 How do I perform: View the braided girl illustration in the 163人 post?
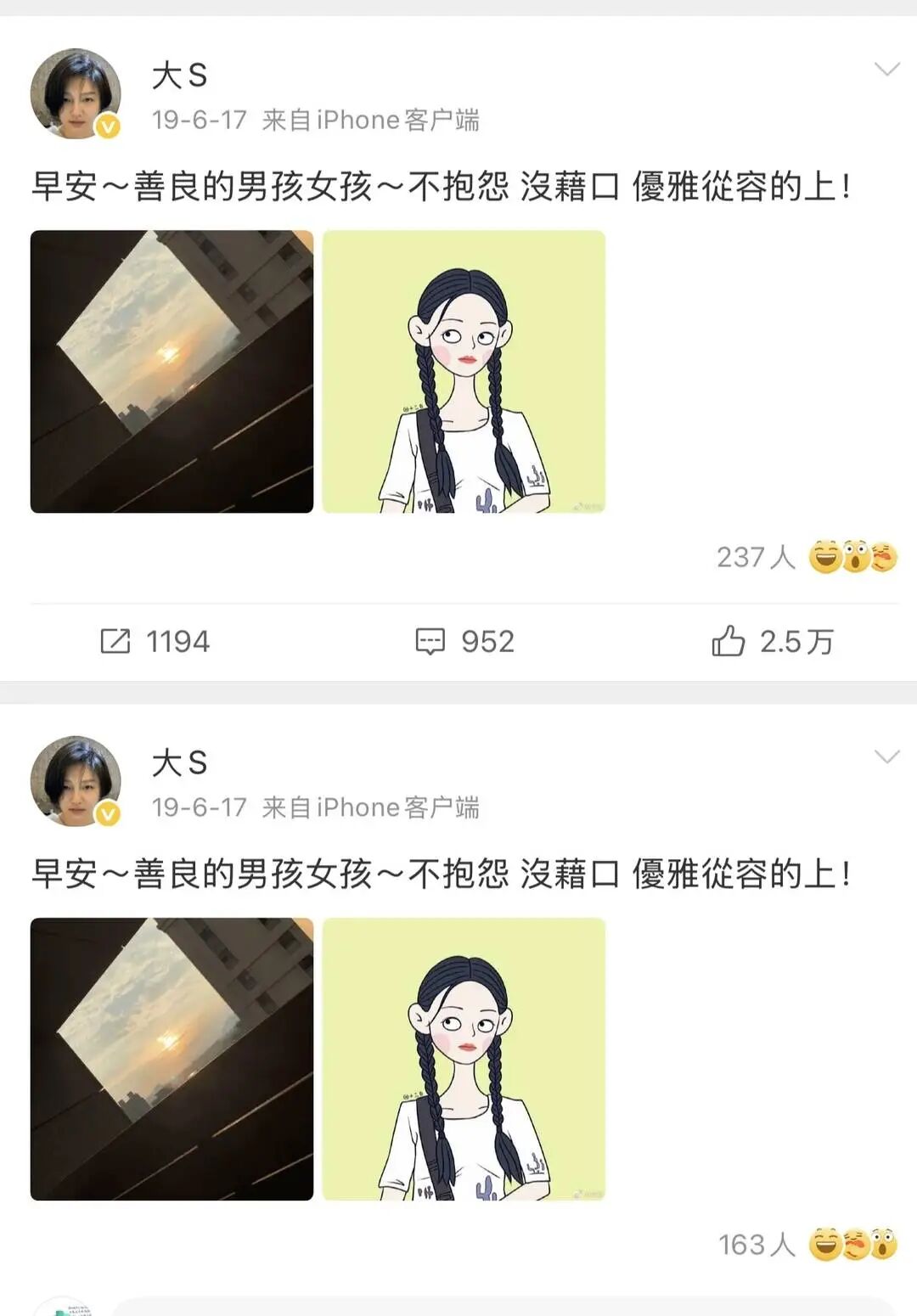pos(464,1059)
